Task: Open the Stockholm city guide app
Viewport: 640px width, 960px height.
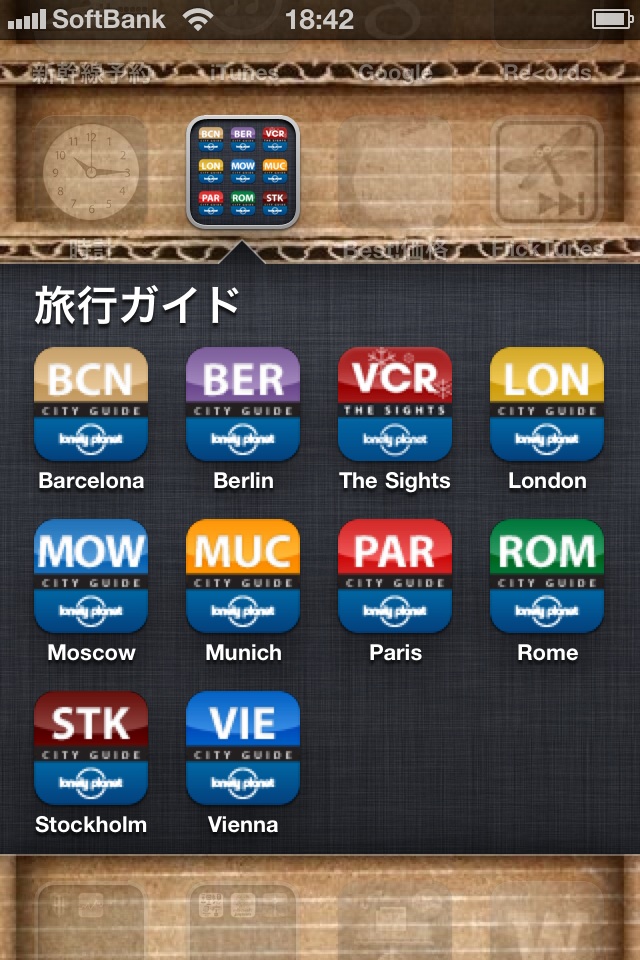Action: [x=91, y=748]
